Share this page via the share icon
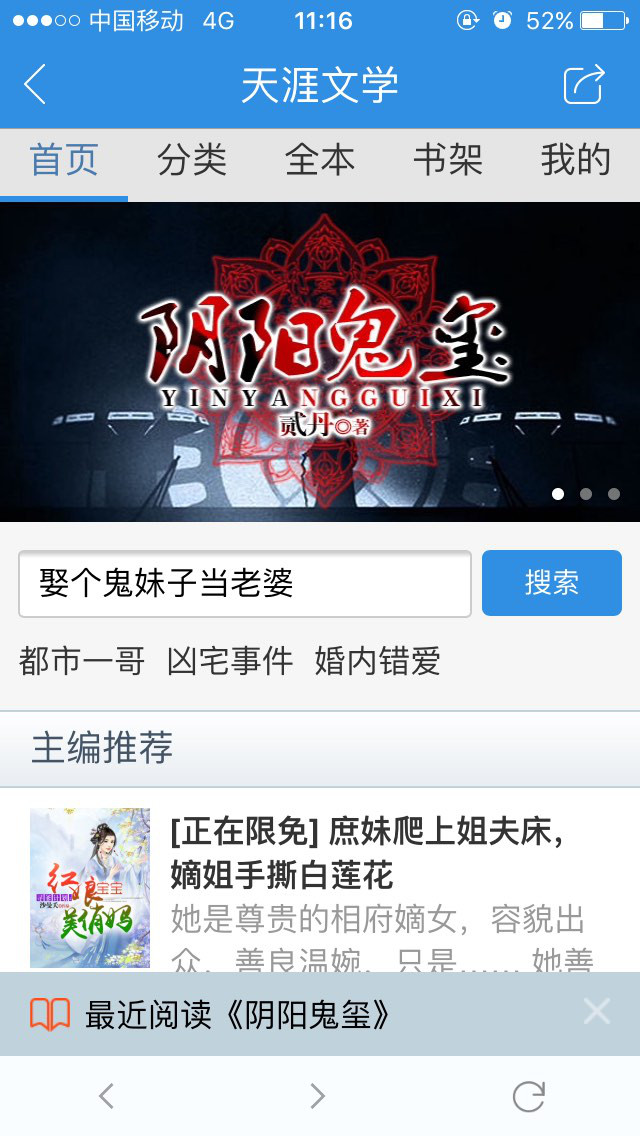 click(x=584, y=85)
